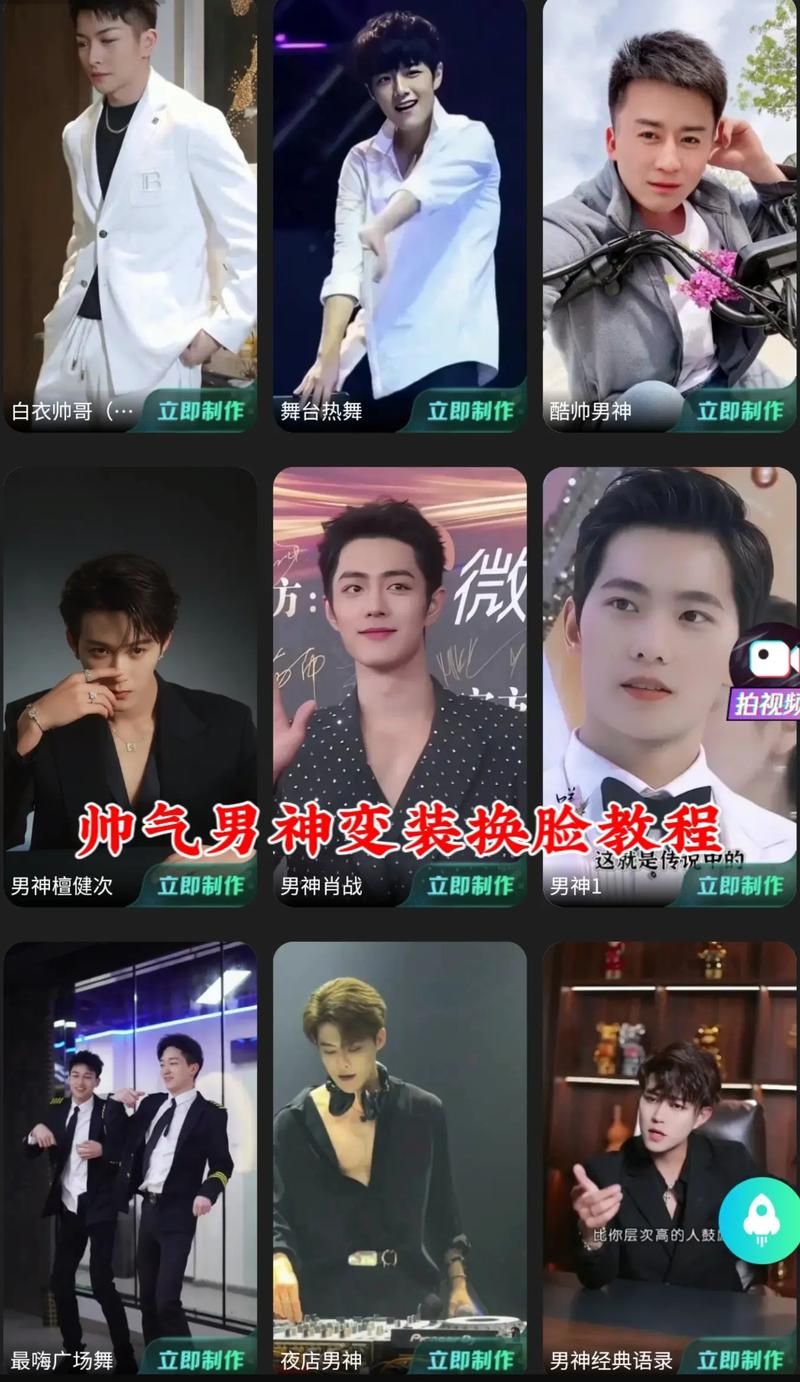This screenshot has width=800, height=1382.
Task: Tap 立即制作 on the 舞台热舞 template
Action: coord(470,410)
